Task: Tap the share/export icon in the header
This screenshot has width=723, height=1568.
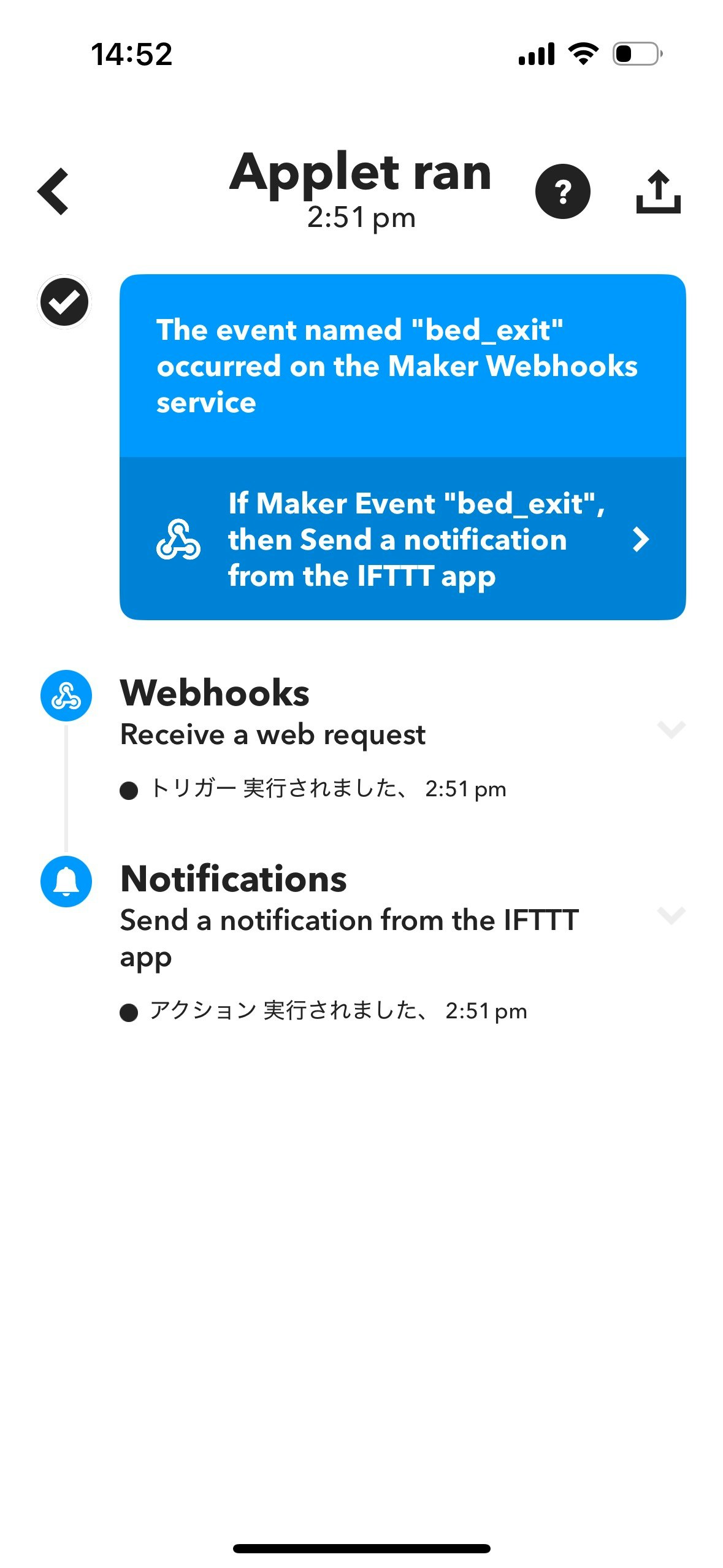Action: [658, 192]
